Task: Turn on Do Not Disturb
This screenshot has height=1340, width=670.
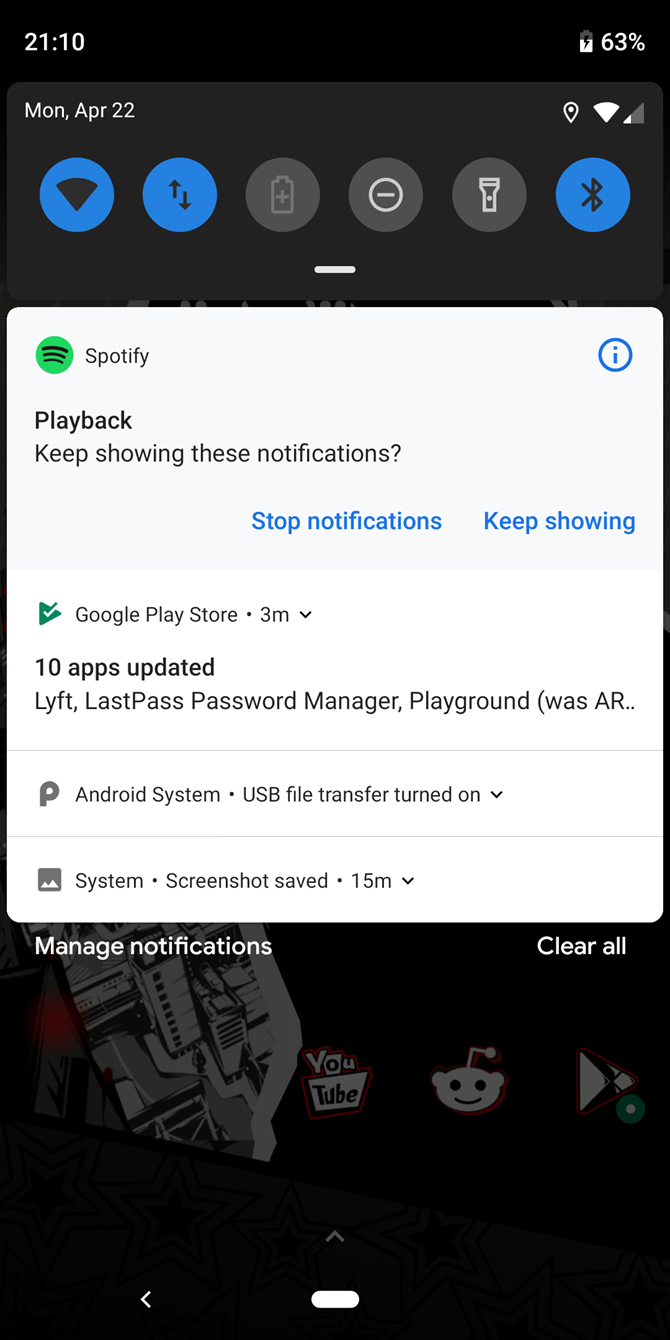Action: [x=386, y=195]
